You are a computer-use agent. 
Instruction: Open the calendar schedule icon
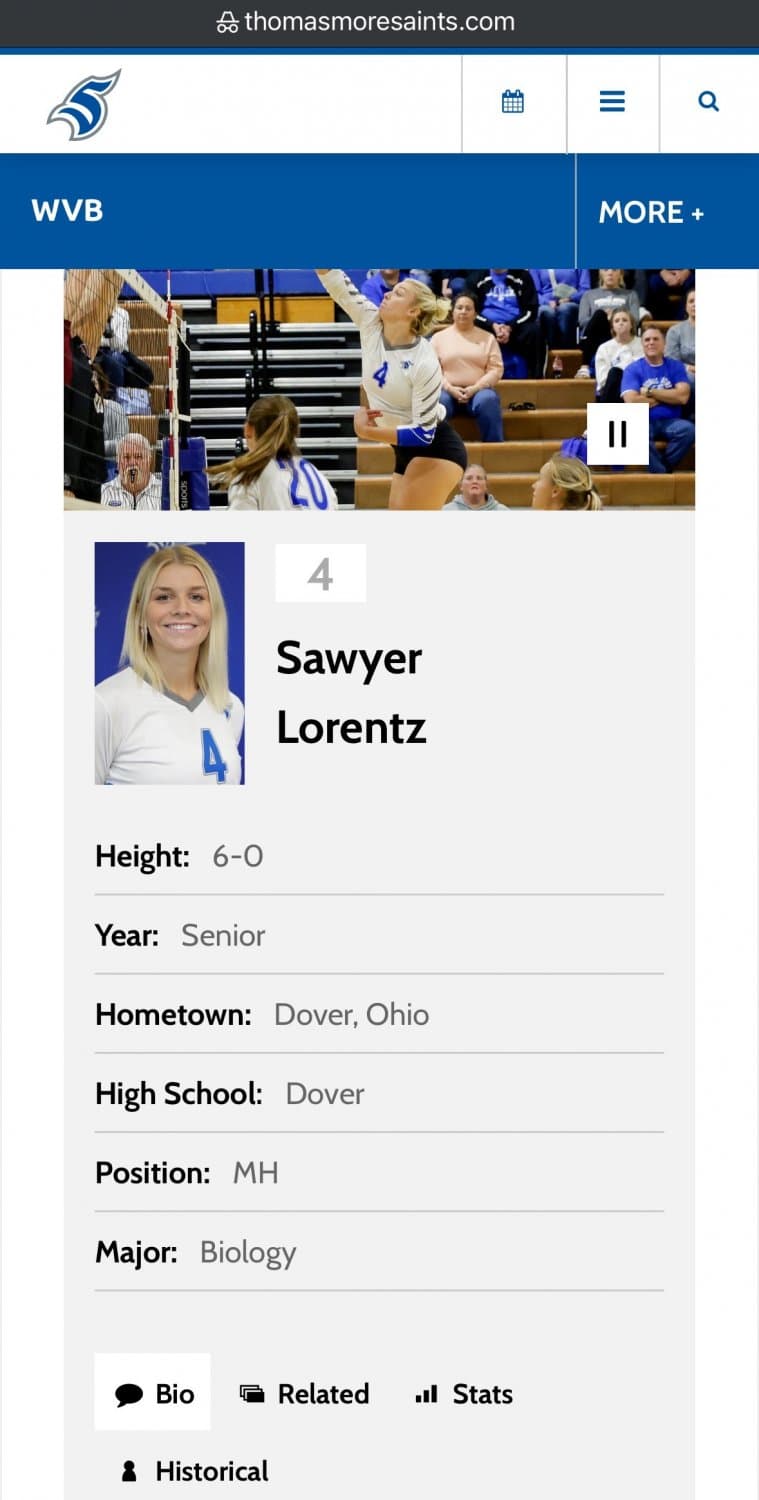click(x=512, y=101)
